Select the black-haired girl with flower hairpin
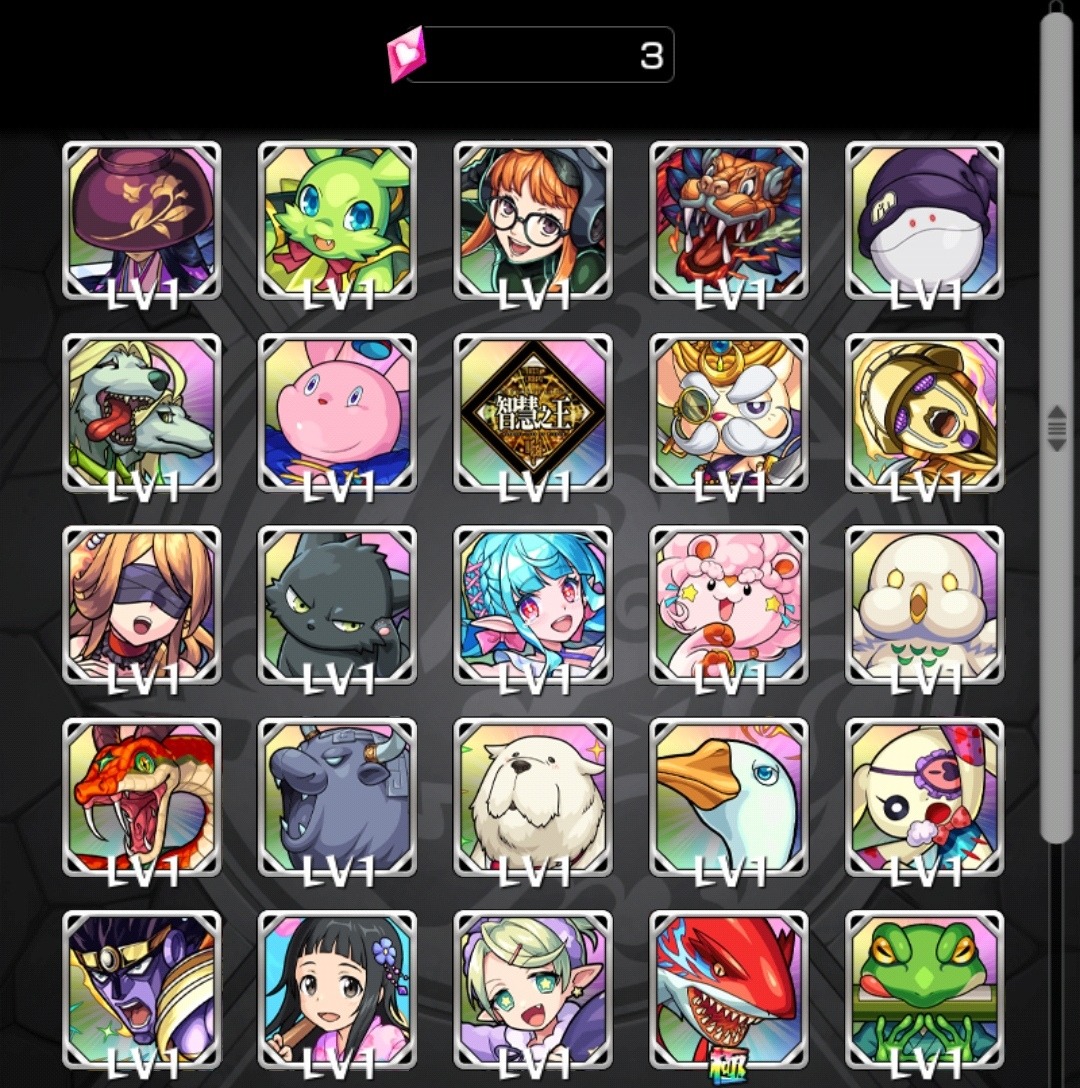 click(x=338, y=988)
